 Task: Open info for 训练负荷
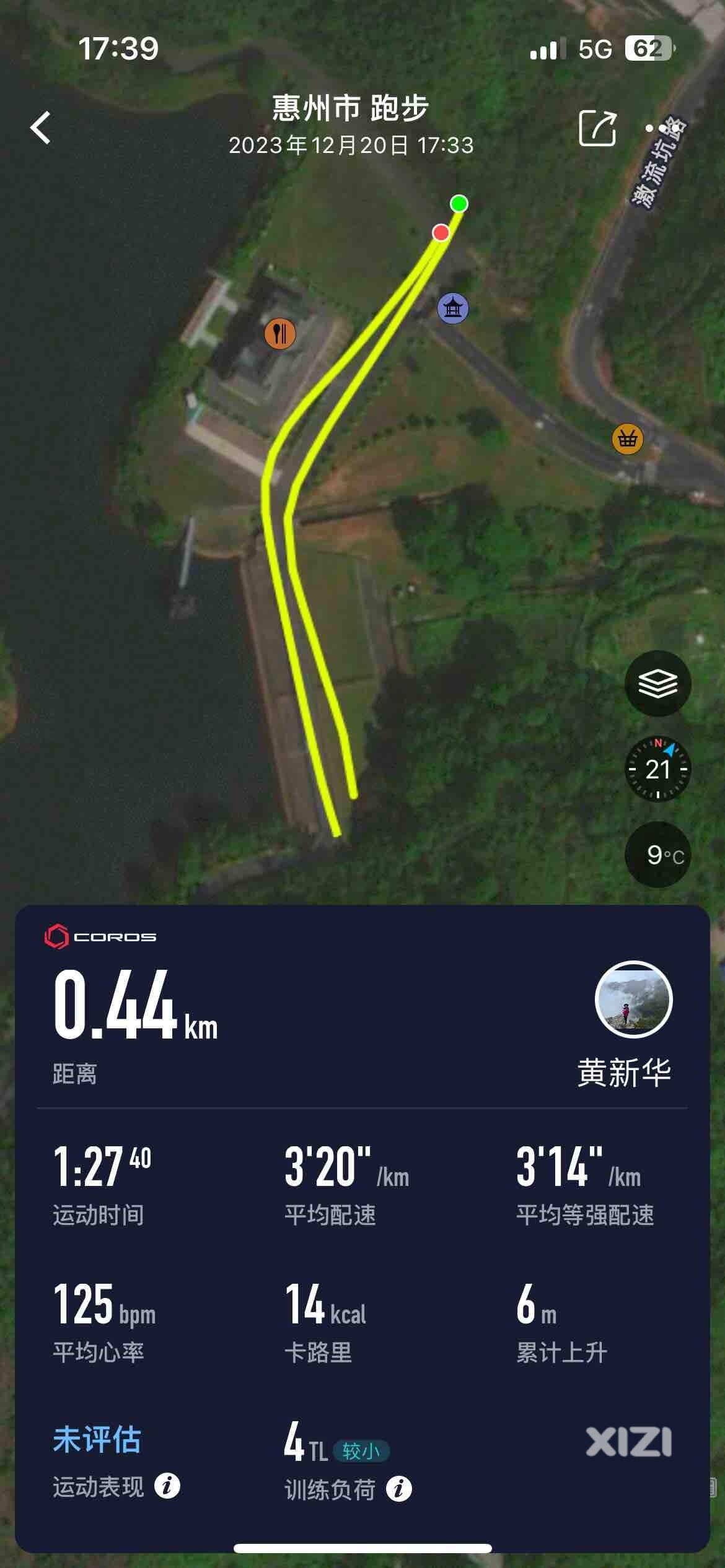pyautogui.click(x=399, y=1489)
